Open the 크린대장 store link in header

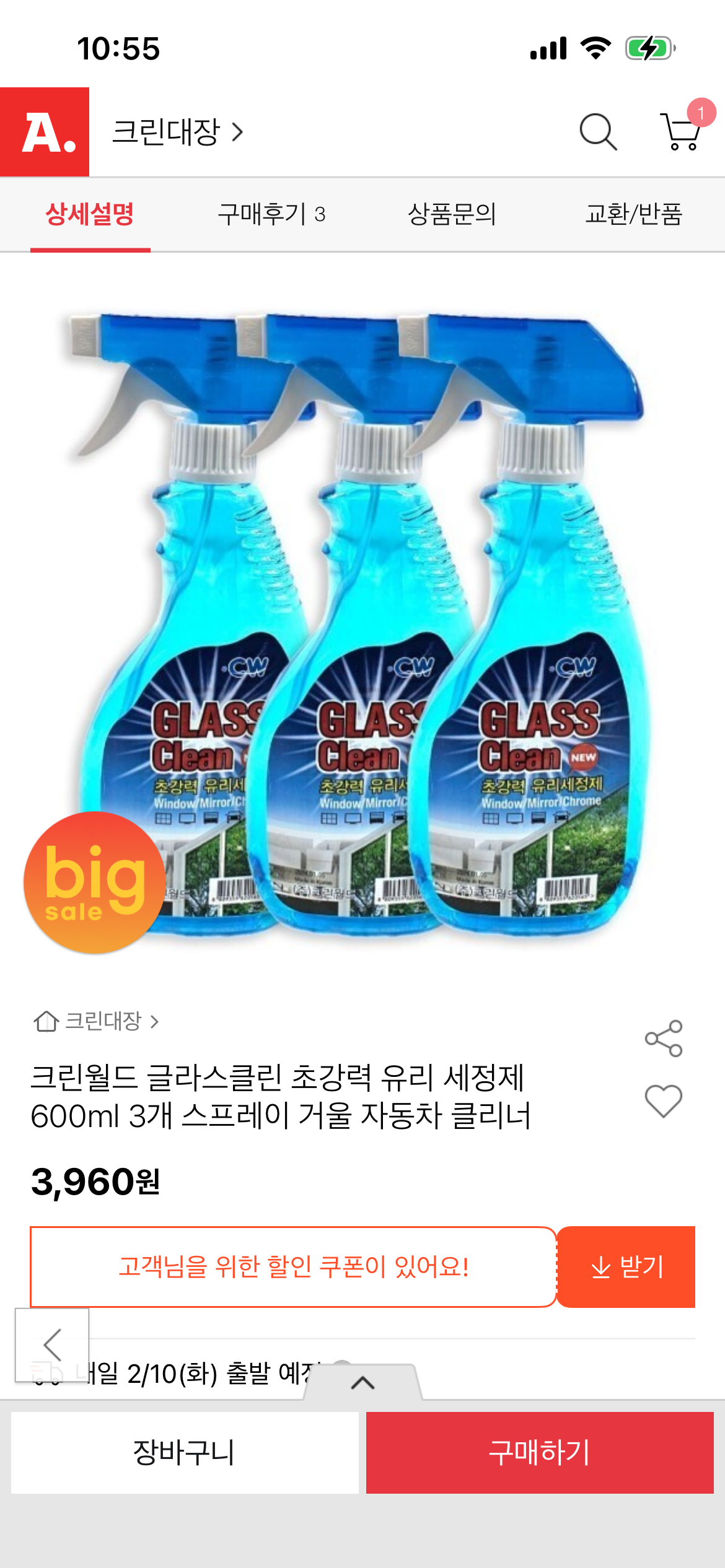pyautogui.click(x=177, y=132)
